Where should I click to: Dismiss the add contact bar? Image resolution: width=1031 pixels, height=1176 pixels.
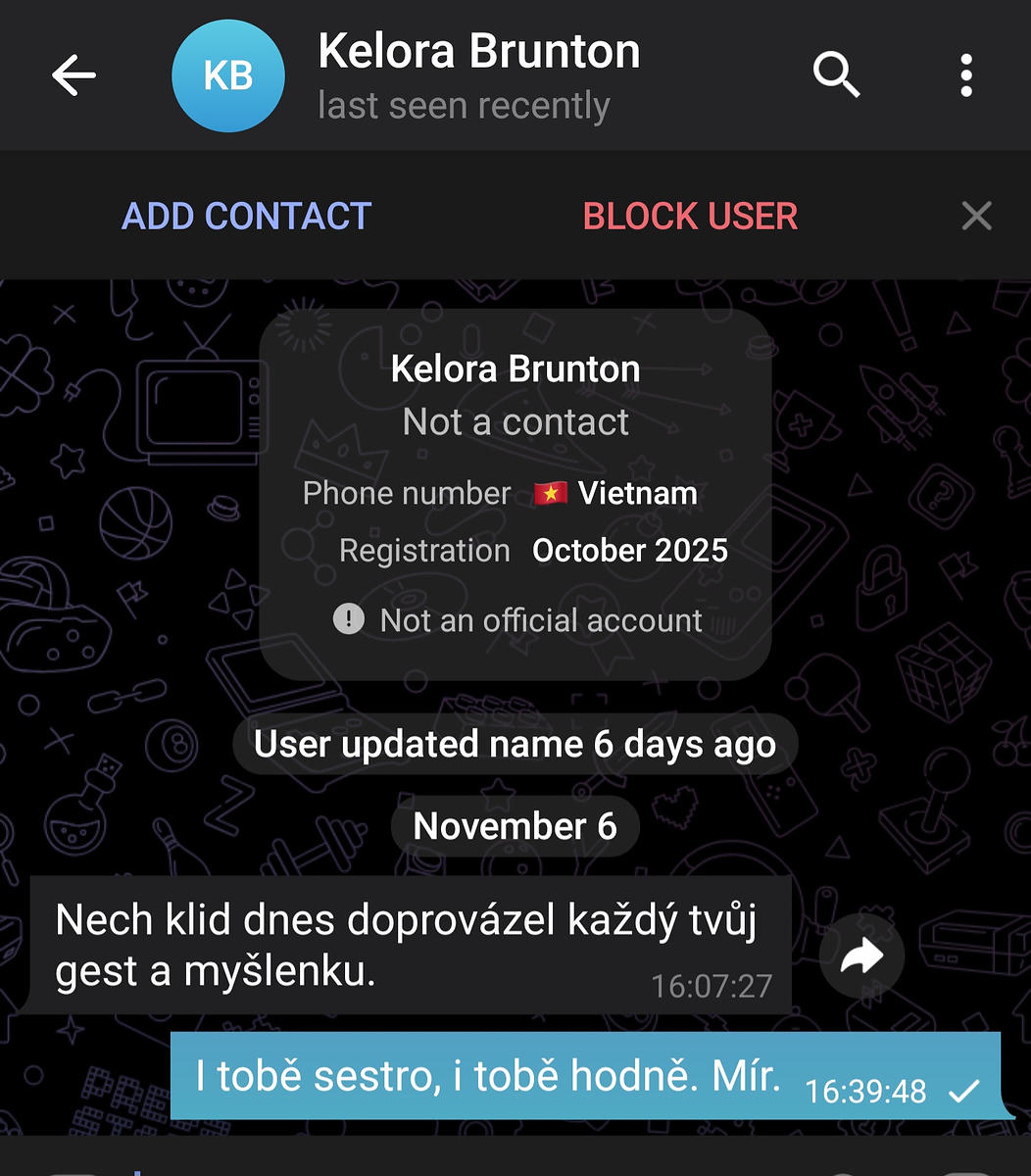(x=976, y=216)
